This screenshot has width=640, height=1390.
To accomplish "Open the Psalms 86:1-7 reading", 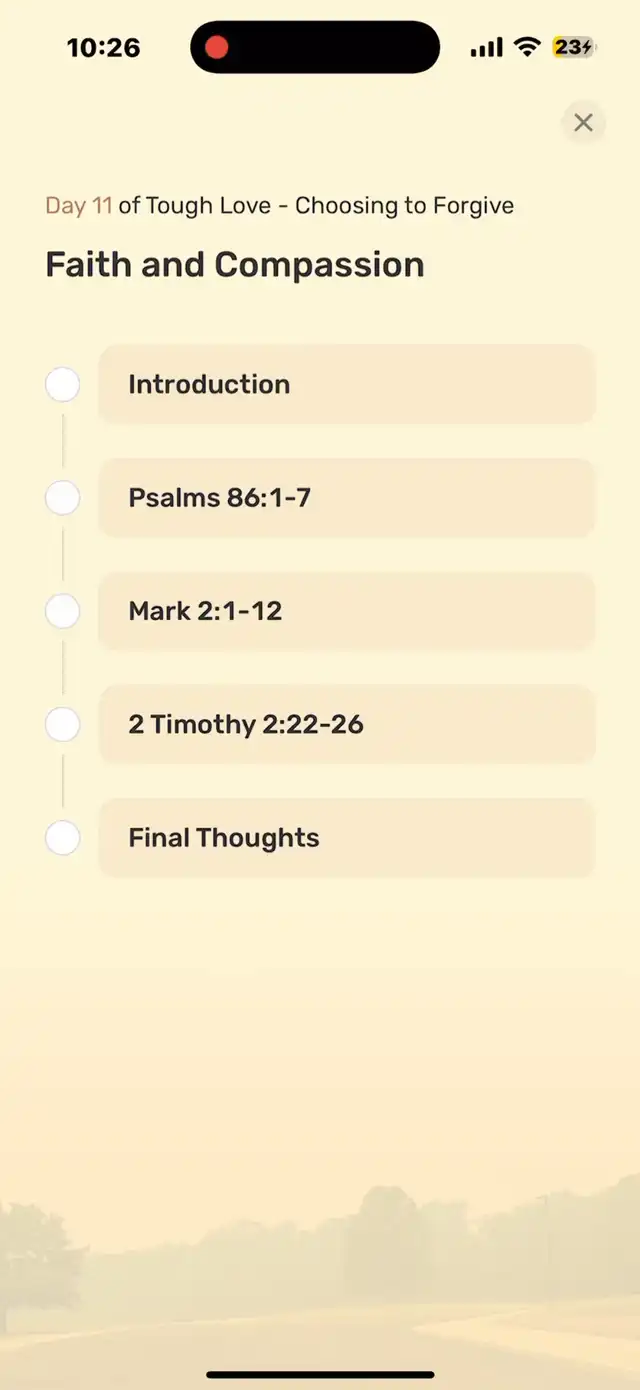I will coord(347,497).
